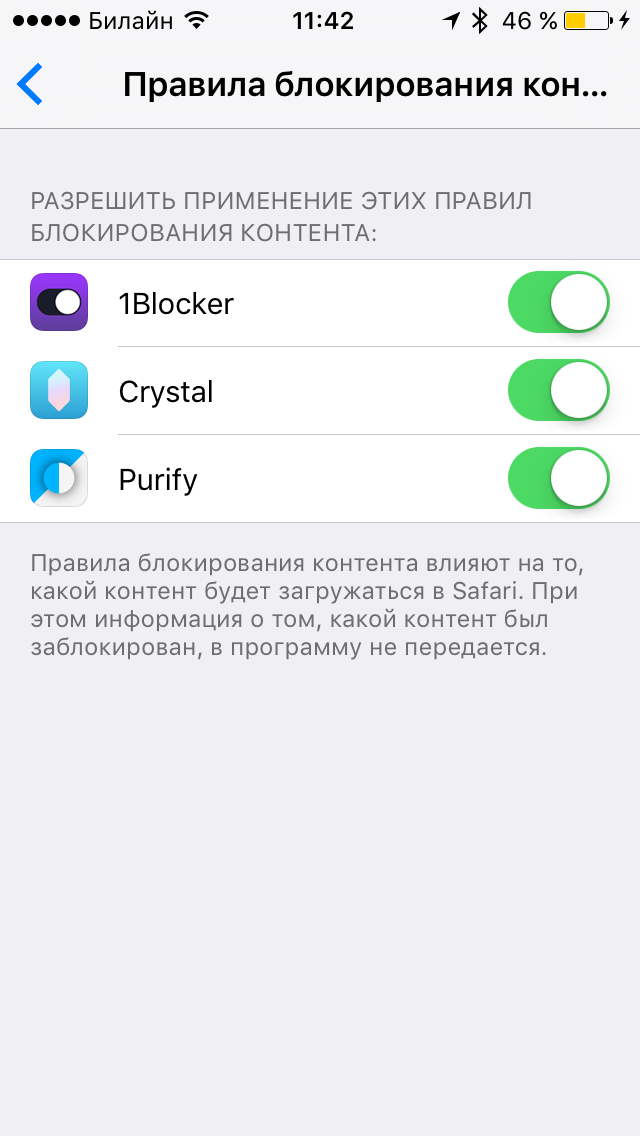Disable the 1Blocker content blocker switch

558,303
